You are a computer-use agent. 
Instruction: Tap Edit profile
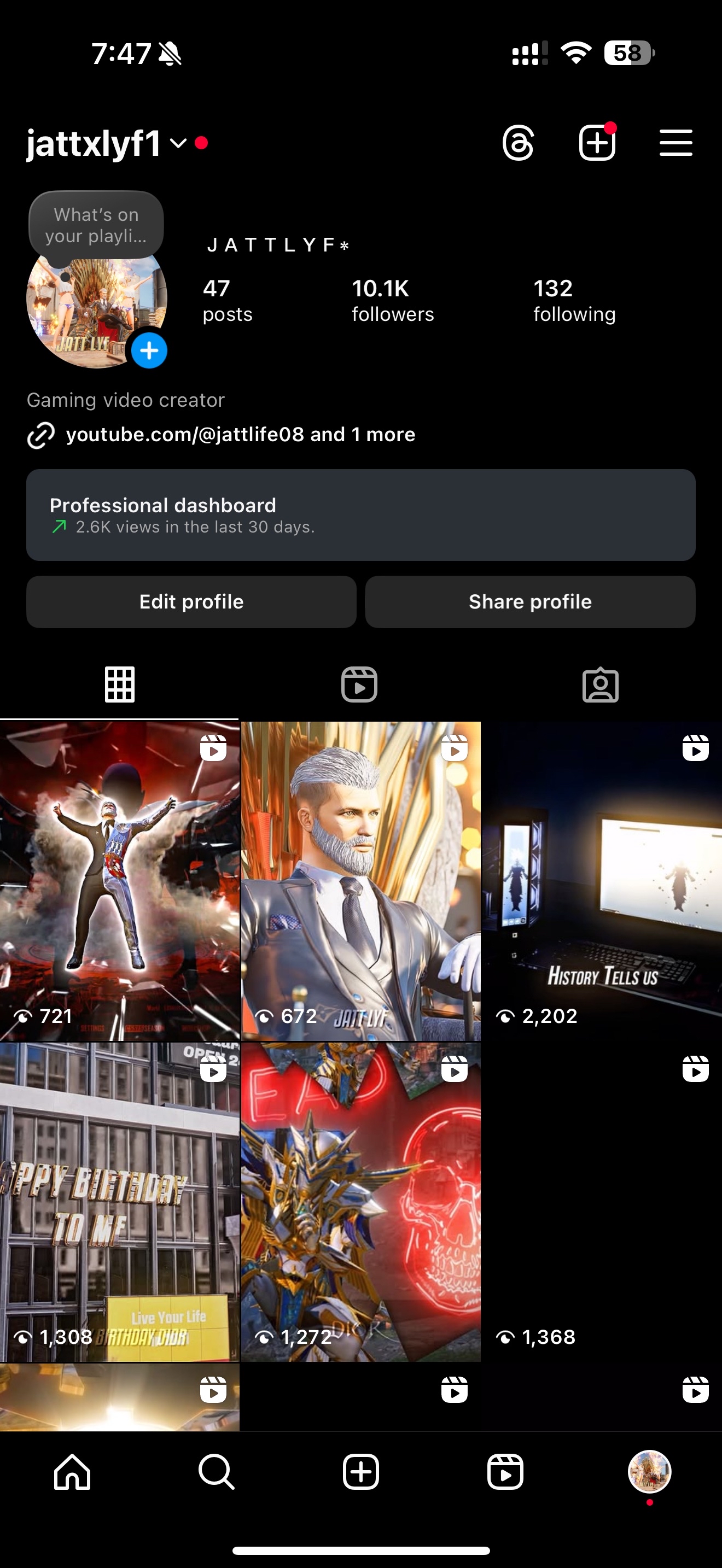coord(191,602)
